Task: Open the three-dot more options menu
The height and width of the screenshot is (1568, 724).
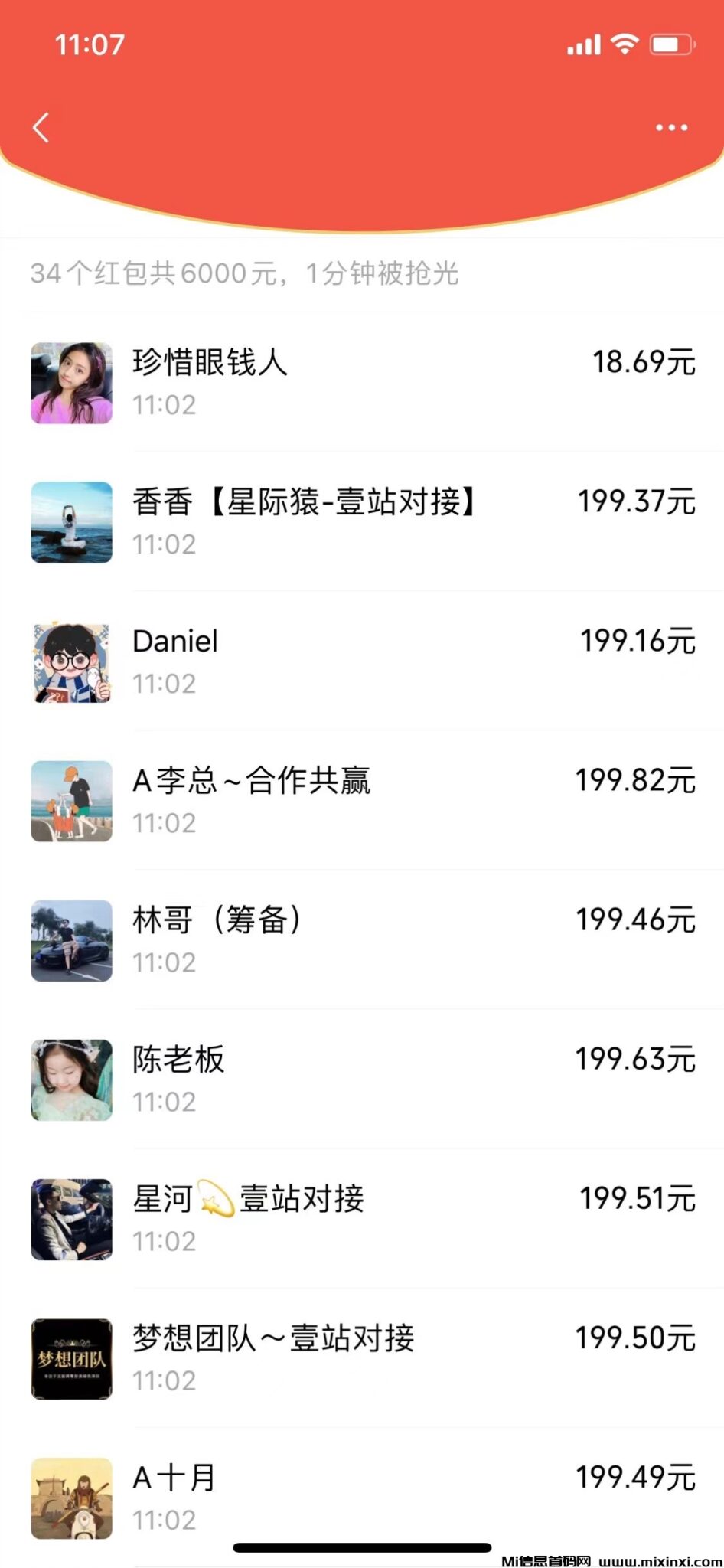Action: tap(671, 128)
